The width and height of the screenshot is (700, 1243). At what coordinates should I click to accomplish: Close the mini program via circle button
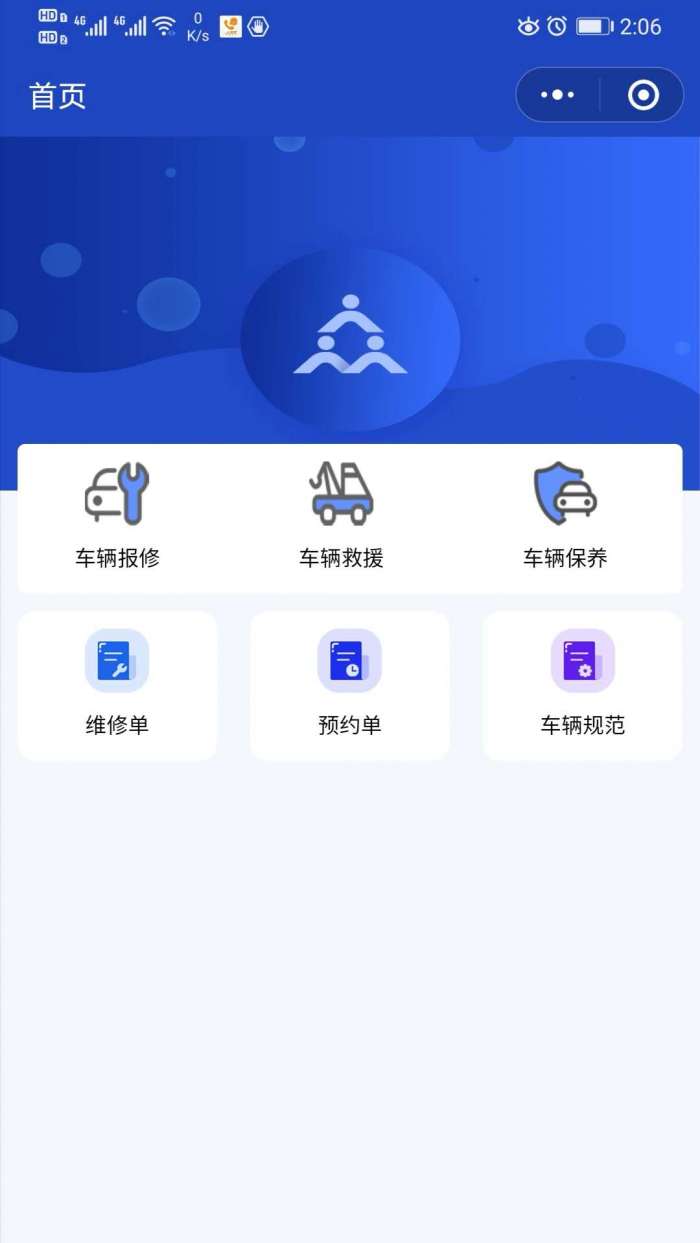tap(643, 95)
